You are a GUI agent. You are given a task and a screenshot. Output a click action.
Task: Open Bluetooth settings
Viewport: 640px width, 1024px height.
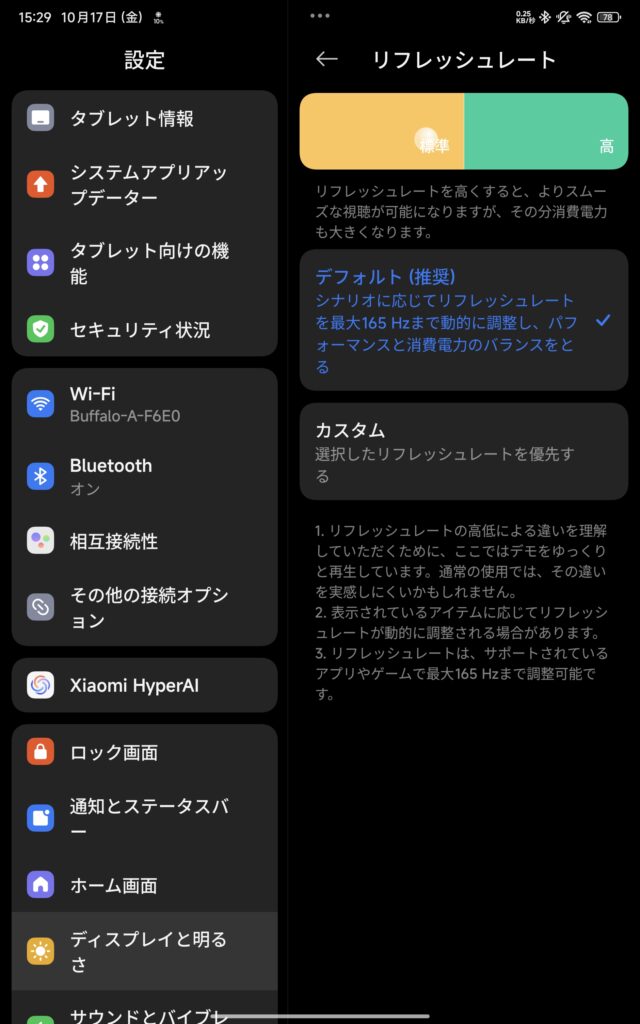tap(144, 476)
